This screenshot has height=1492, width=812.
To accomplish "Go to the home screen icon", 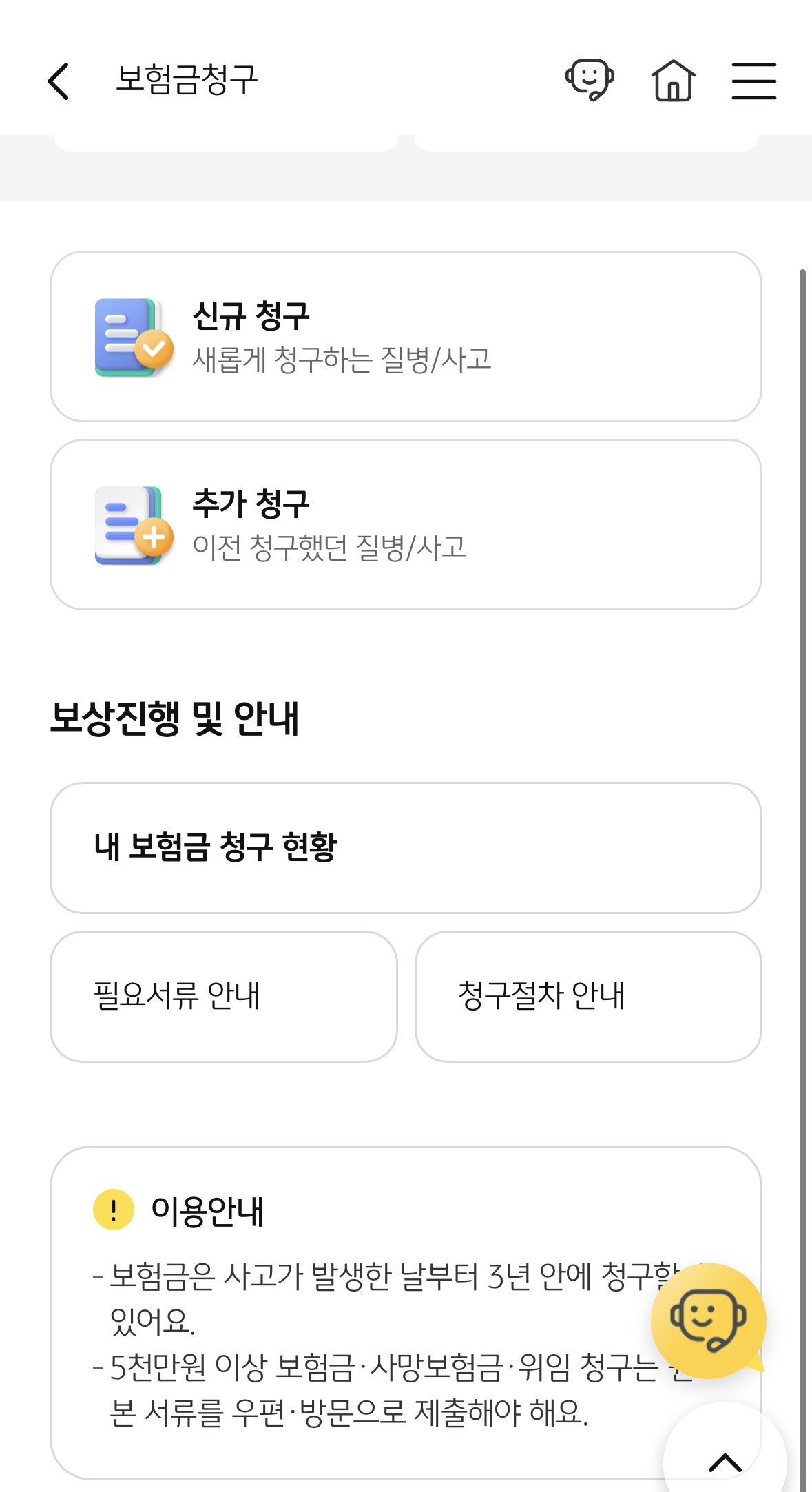I will click(x=673, y=81).
